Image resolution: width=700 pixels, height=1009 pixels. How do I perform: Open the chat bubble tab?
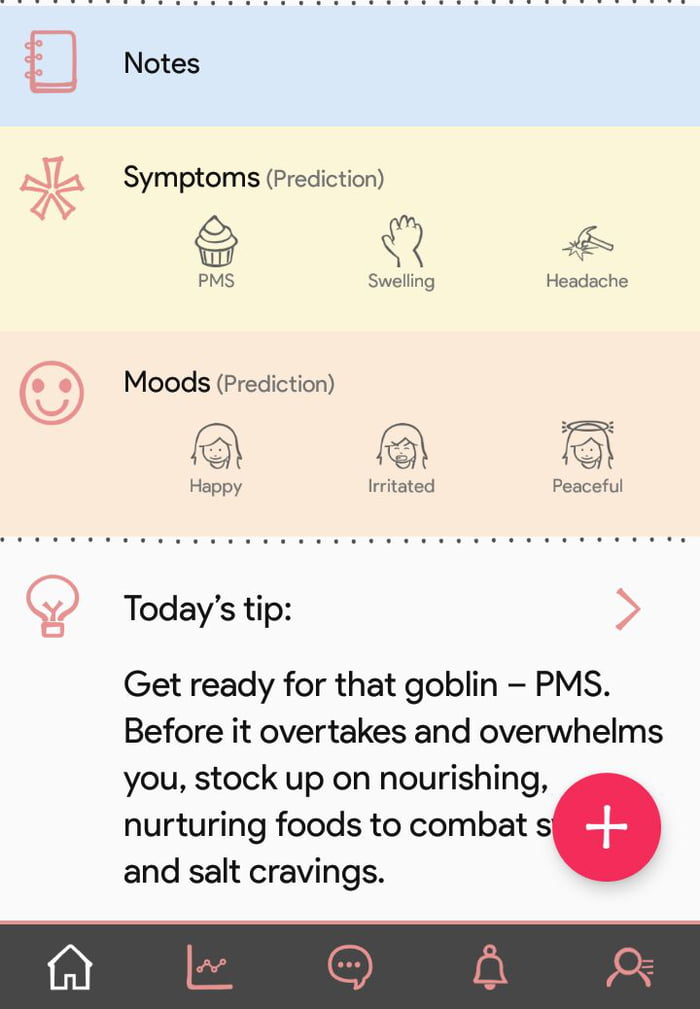click(350, 967)
